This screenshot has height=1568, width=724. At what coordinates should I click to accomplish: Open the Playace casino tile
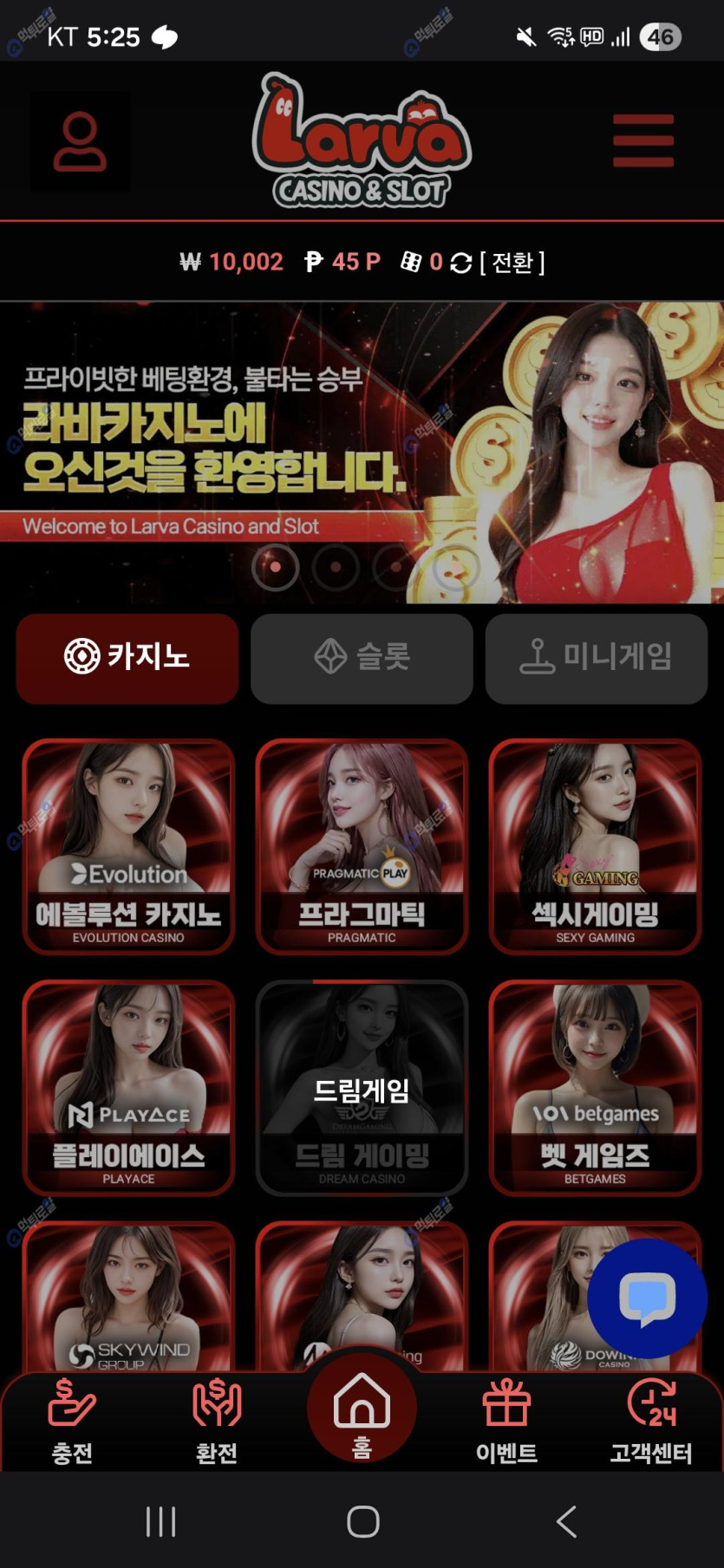pos(128,1087)
